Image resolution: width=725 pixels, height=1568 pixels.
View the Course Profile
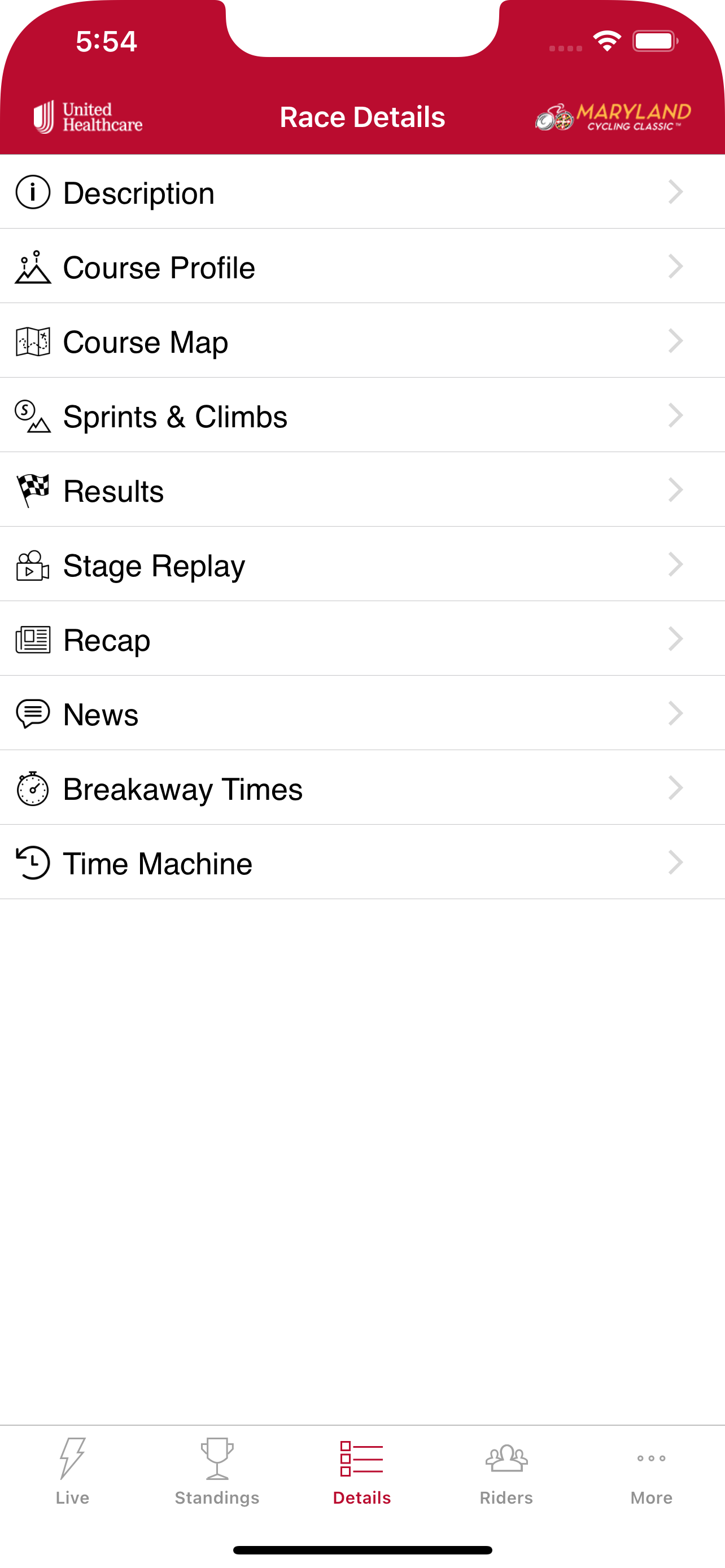click(362, 266)
